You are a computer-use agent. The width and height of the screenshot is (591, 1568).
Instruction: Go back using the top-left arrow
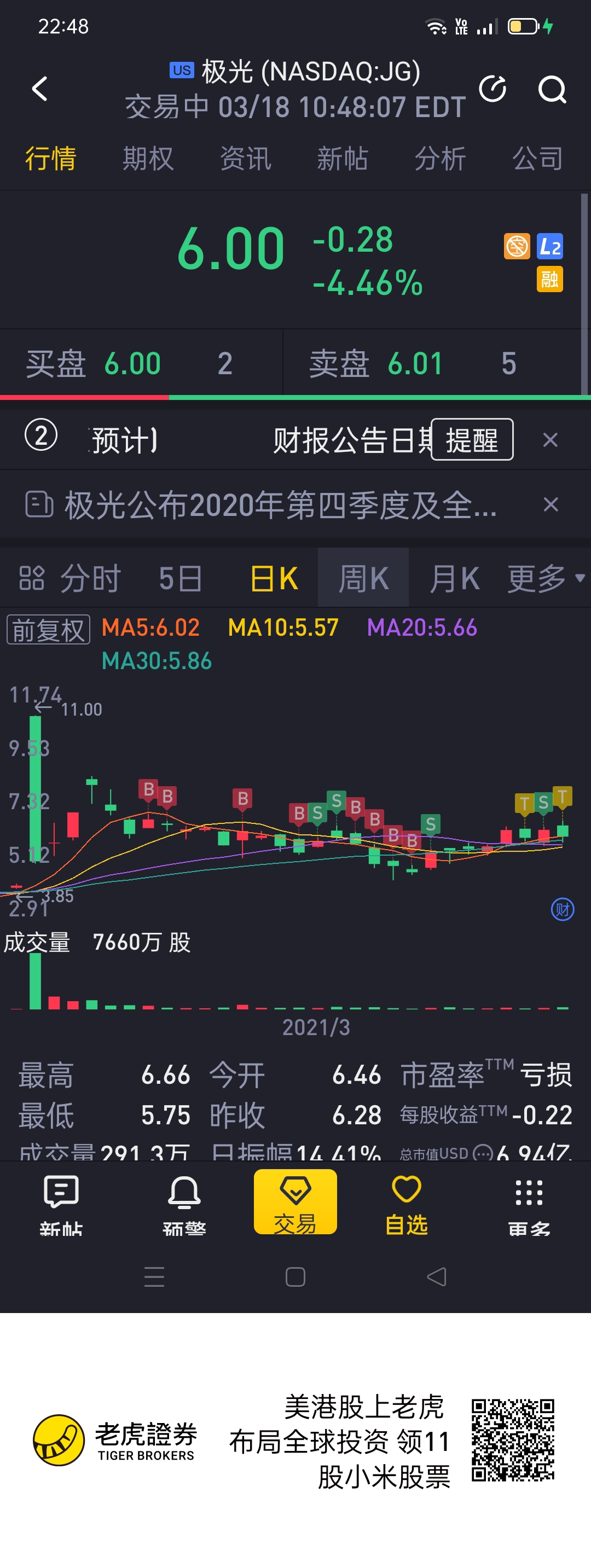point(40,89)
